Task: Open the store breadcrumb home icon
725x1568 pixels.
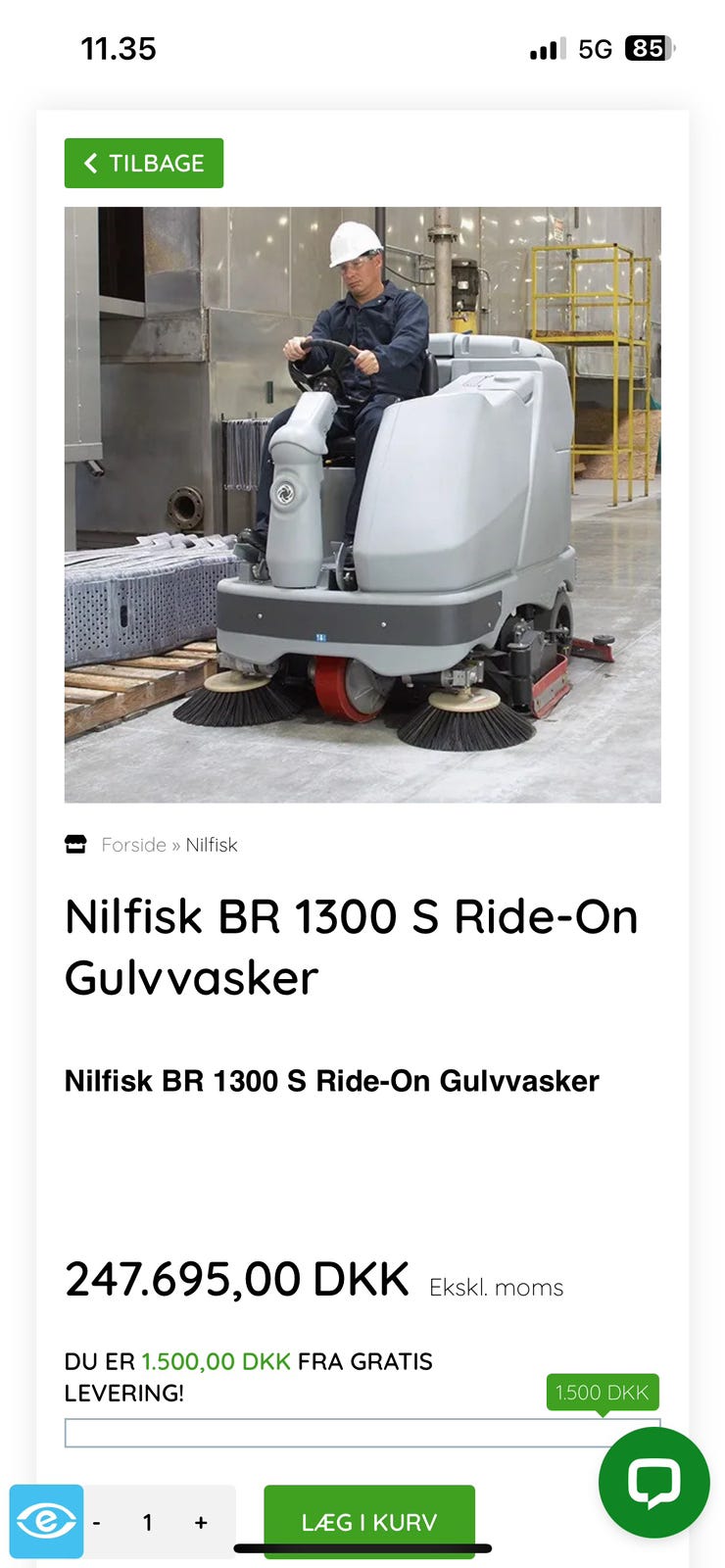Action: click(77, 844)
